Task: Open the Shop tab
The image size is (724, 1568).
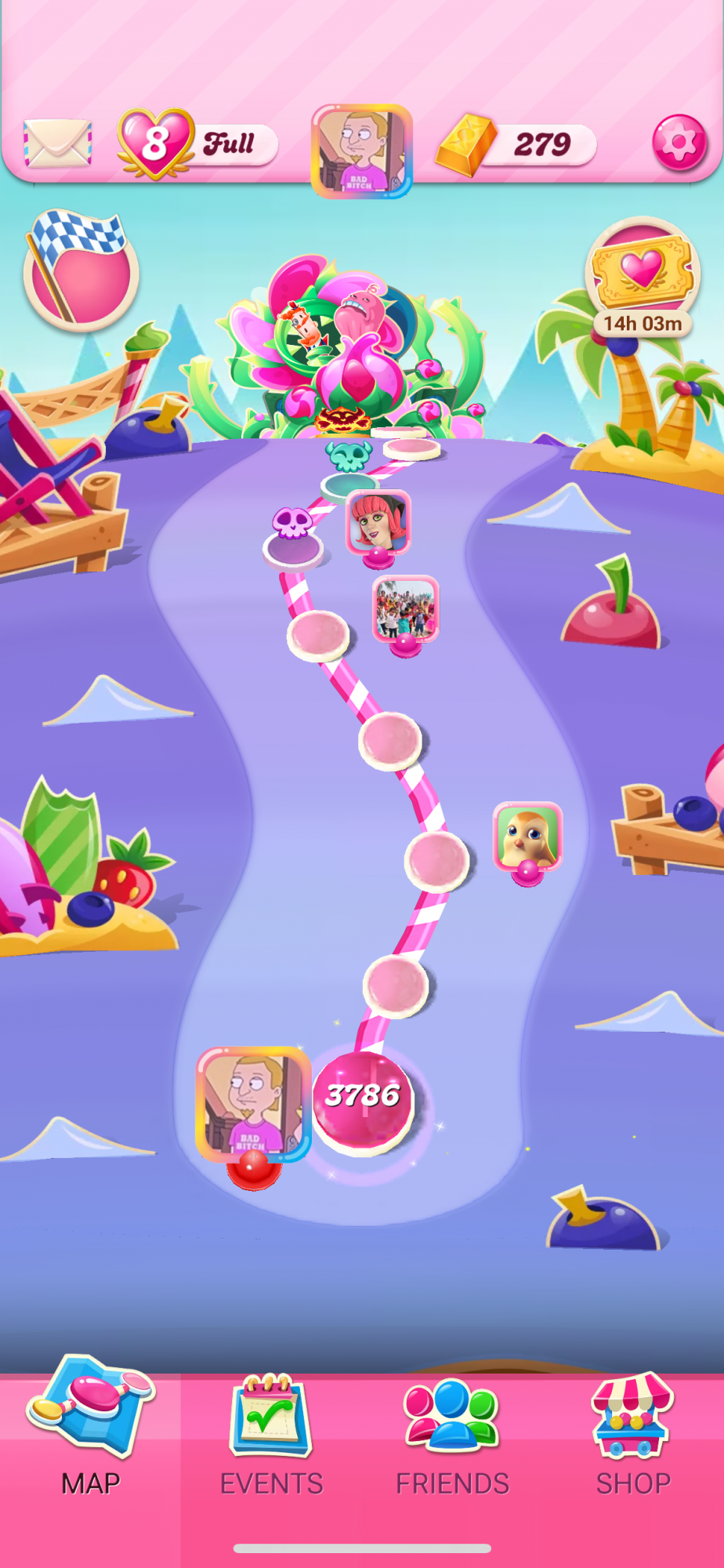Action: pos(633,1436)
